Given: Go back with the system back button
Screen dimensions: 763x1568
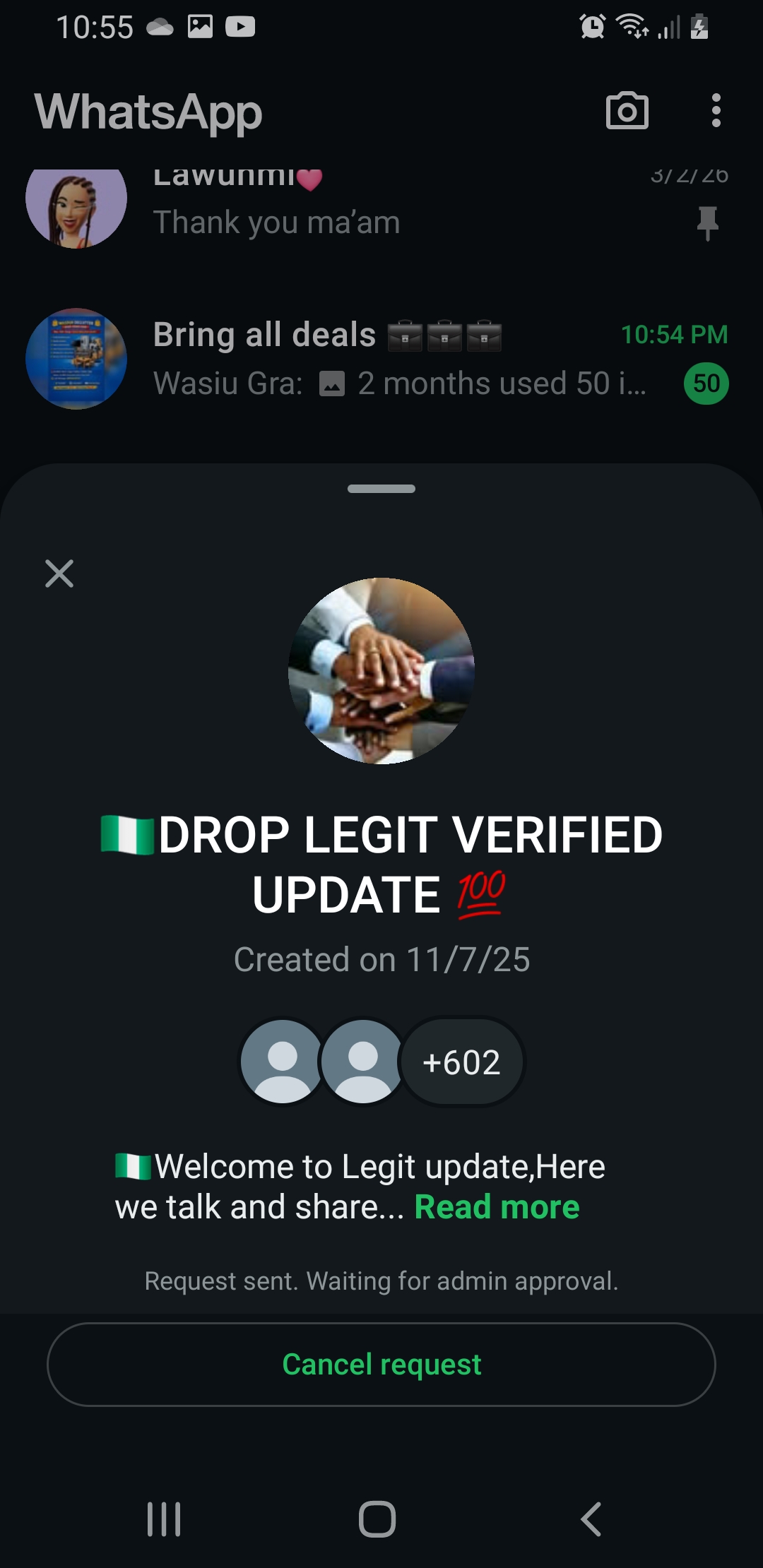Looking at the screenshot, I should (591, 1519).
